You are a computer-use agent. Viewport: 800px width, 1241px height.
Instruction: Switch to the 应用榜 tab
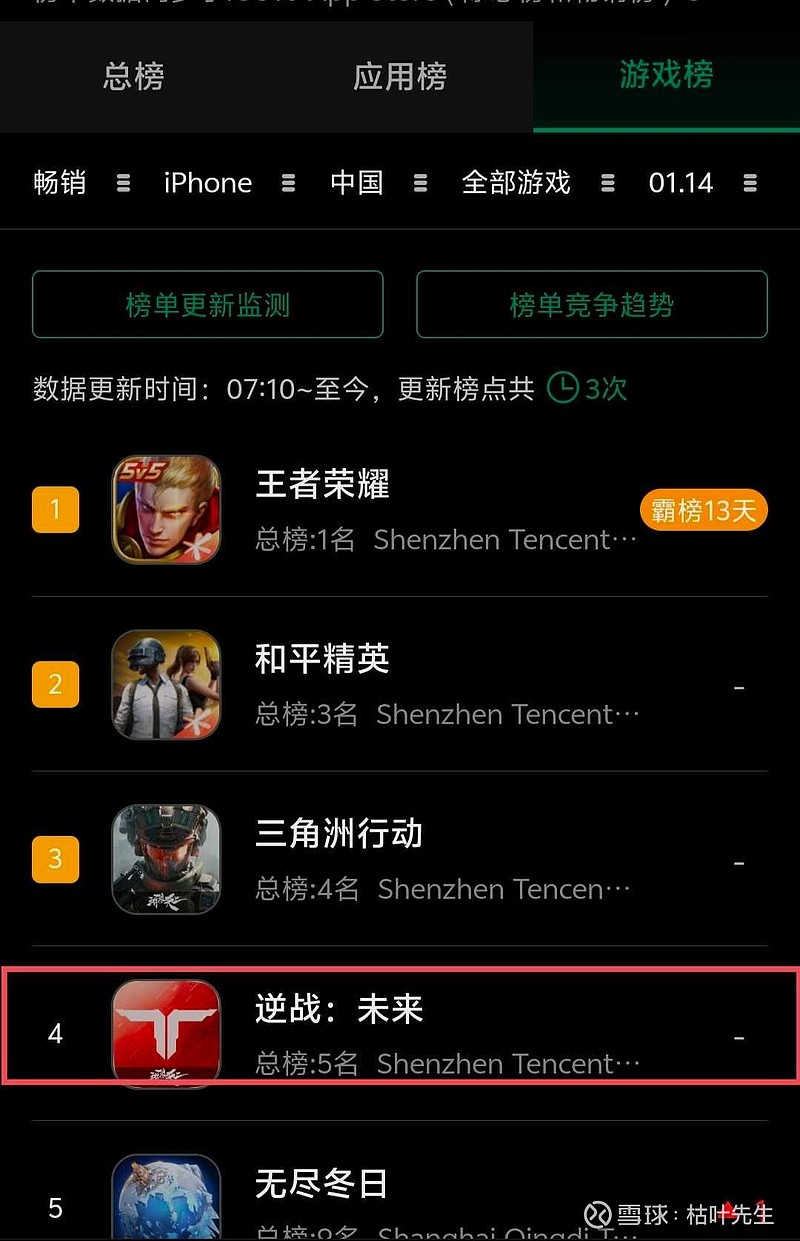pos(400,77)
